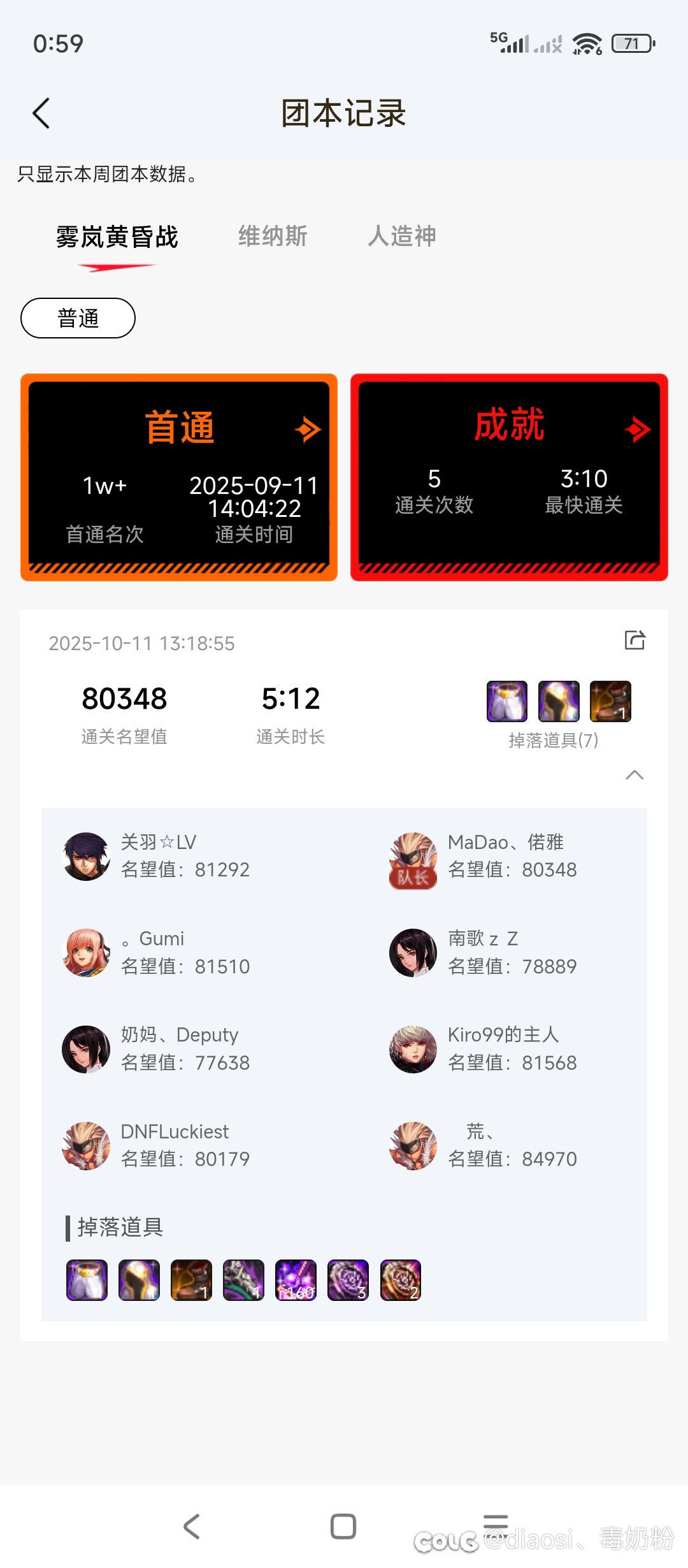Screen dimensions: 688x1568
Task: Share the 2025-10-11 raid record
Action: 634,640
